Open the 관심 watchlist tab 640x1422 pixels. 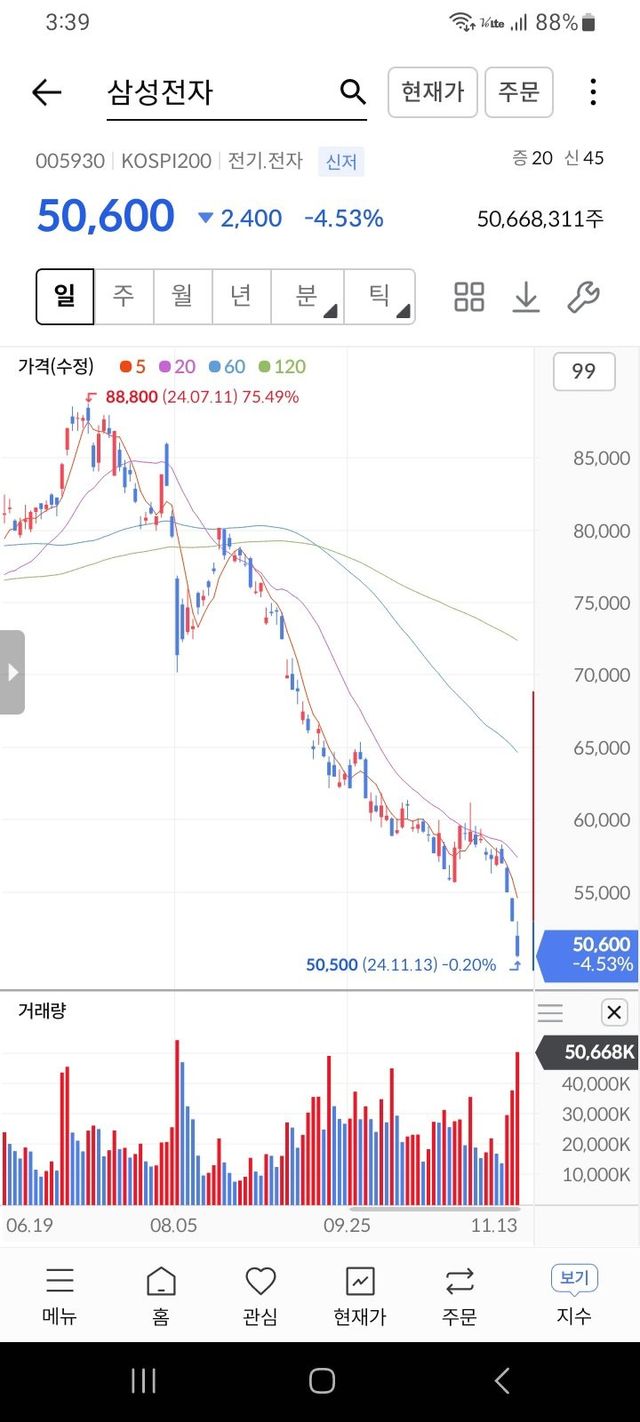tap(260, 1295)
